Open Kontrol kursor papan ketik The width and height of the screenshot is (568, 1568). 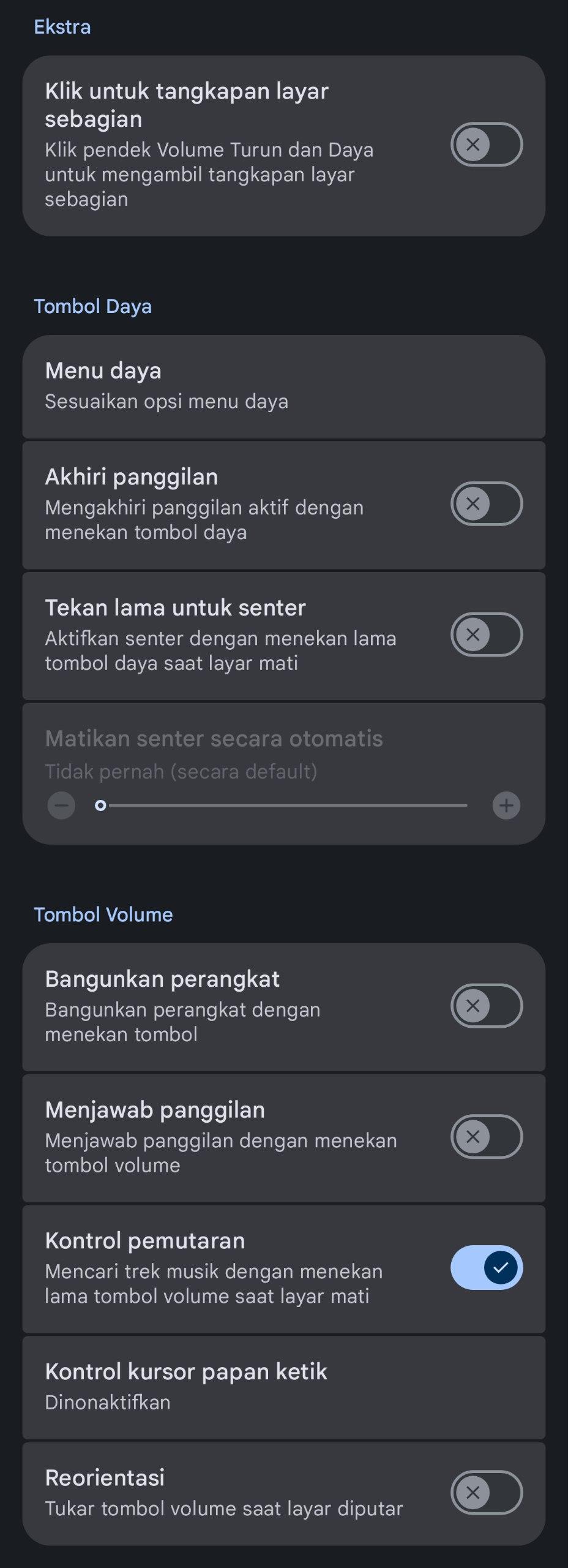pyautogui.click(x=283, y=1387)
